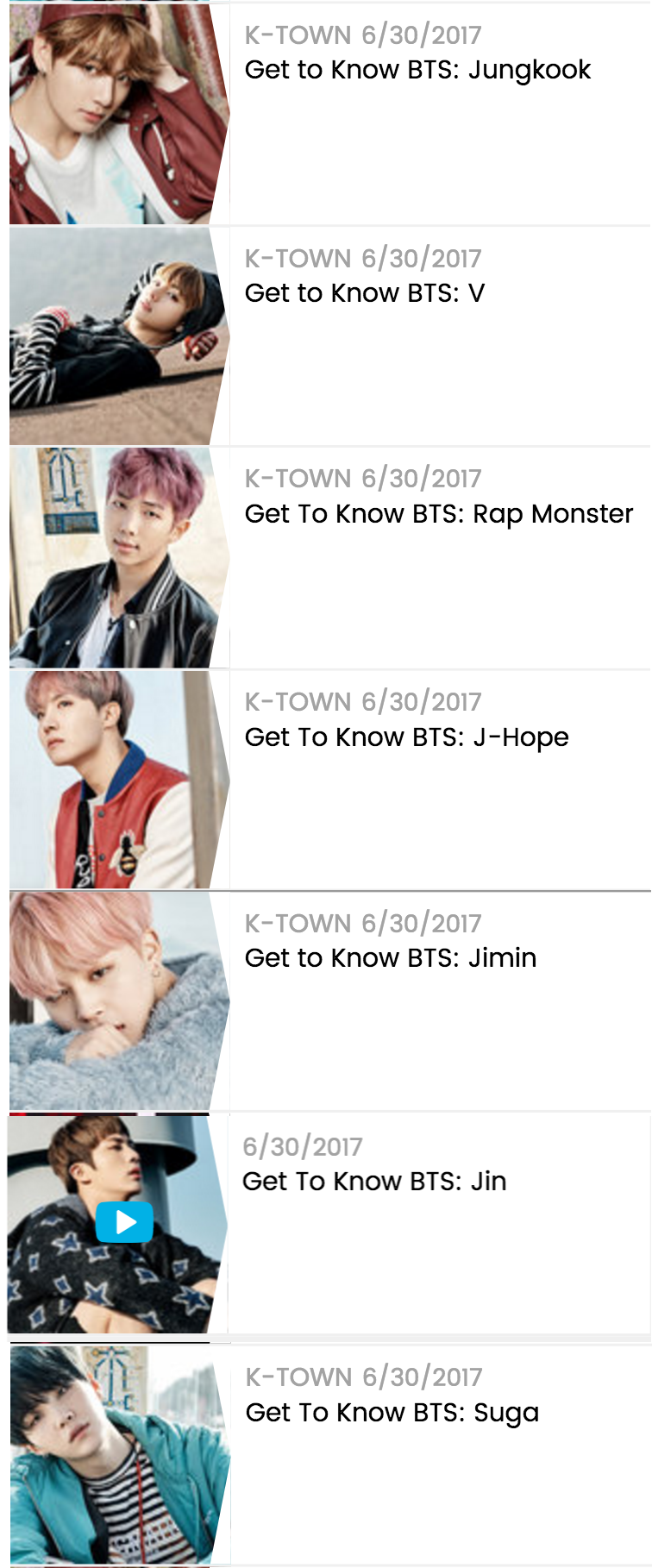Open the Get To Know BTS: J-Hope article
652x1568 pixels.
[406, 737]
